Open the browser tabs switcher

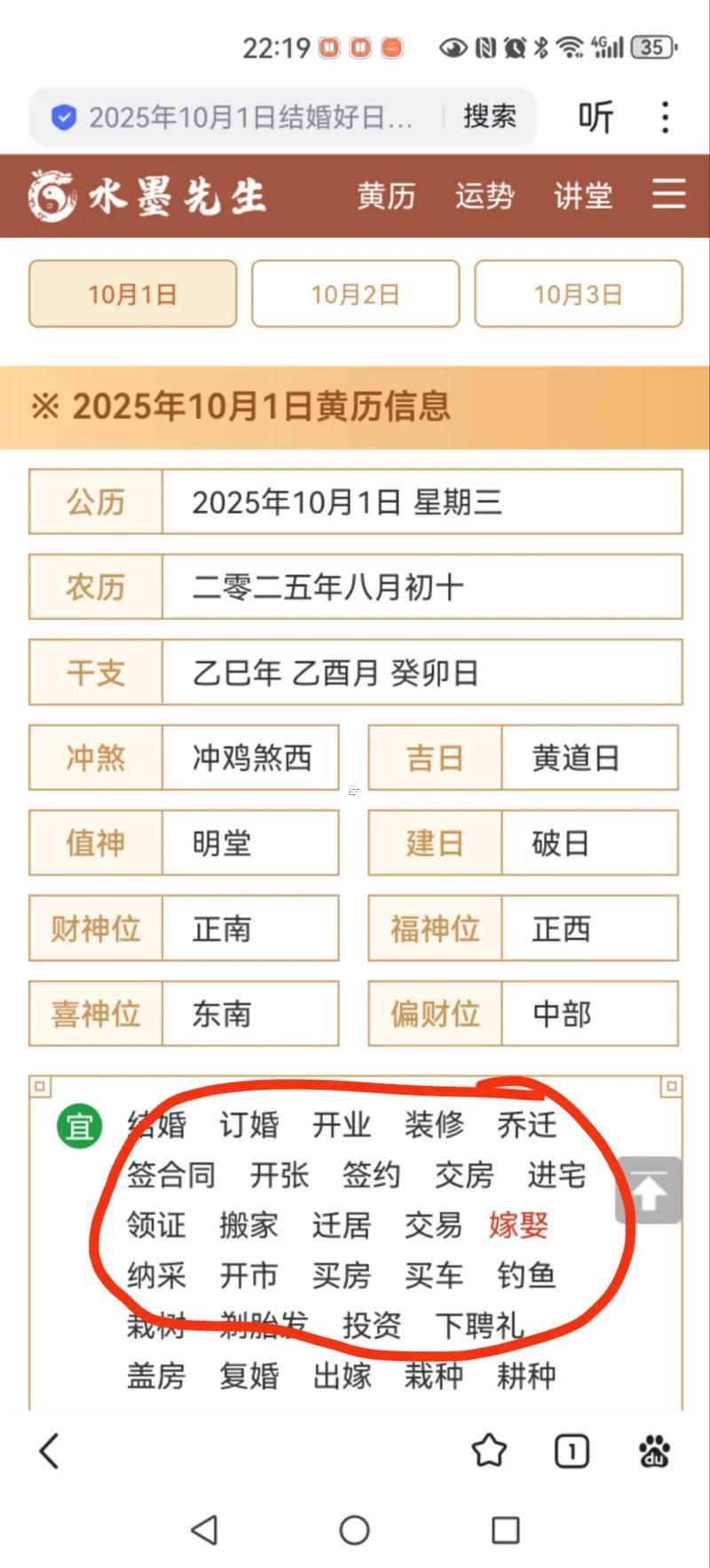point(572,1452)
